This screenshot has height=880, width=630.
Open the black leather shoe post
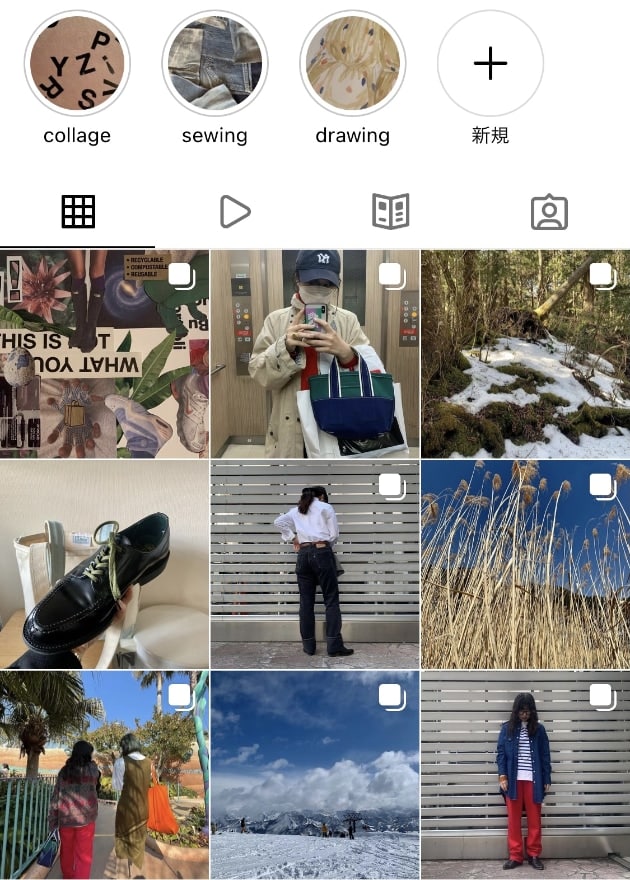point(104,564)
